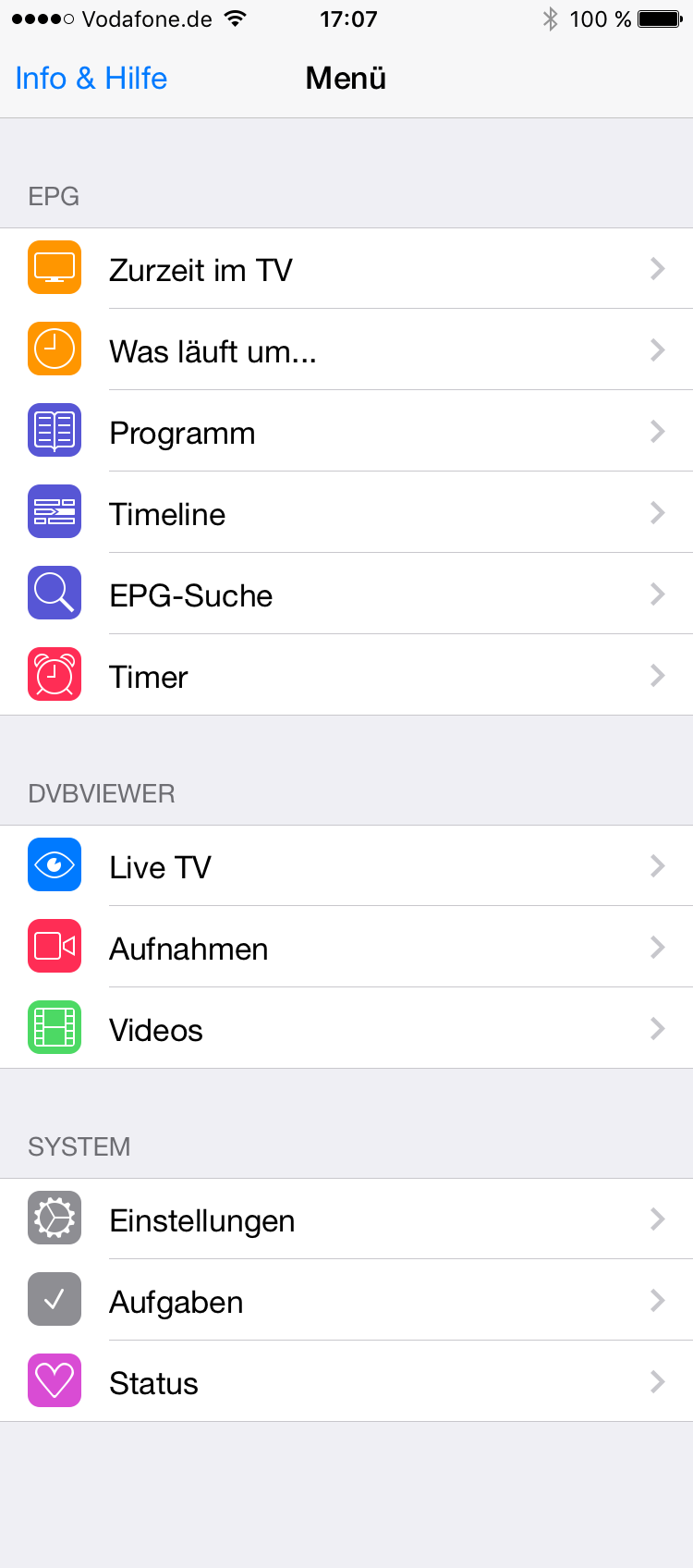Launch Live TV
The height and width of the screenshot is (1568, 693).
(346, 865)
